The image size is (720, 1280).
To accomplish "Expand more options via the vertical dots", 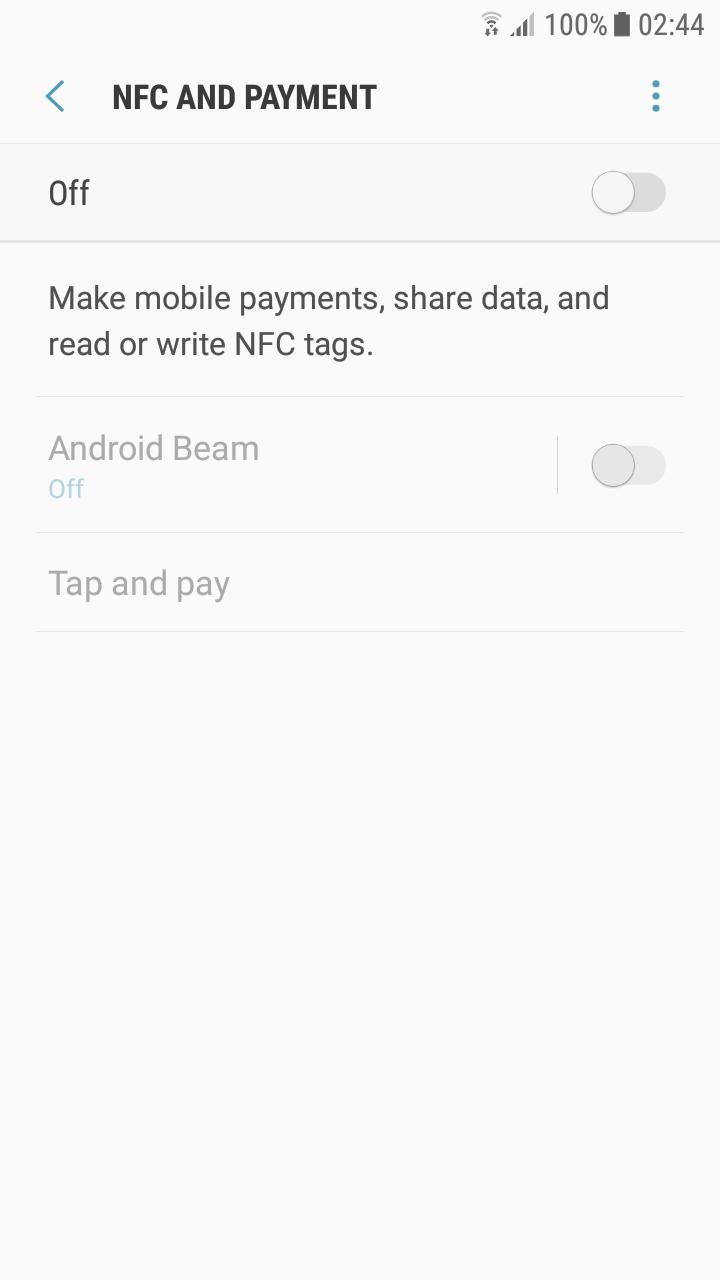I will pyautogui.click(x=656, y=96).
